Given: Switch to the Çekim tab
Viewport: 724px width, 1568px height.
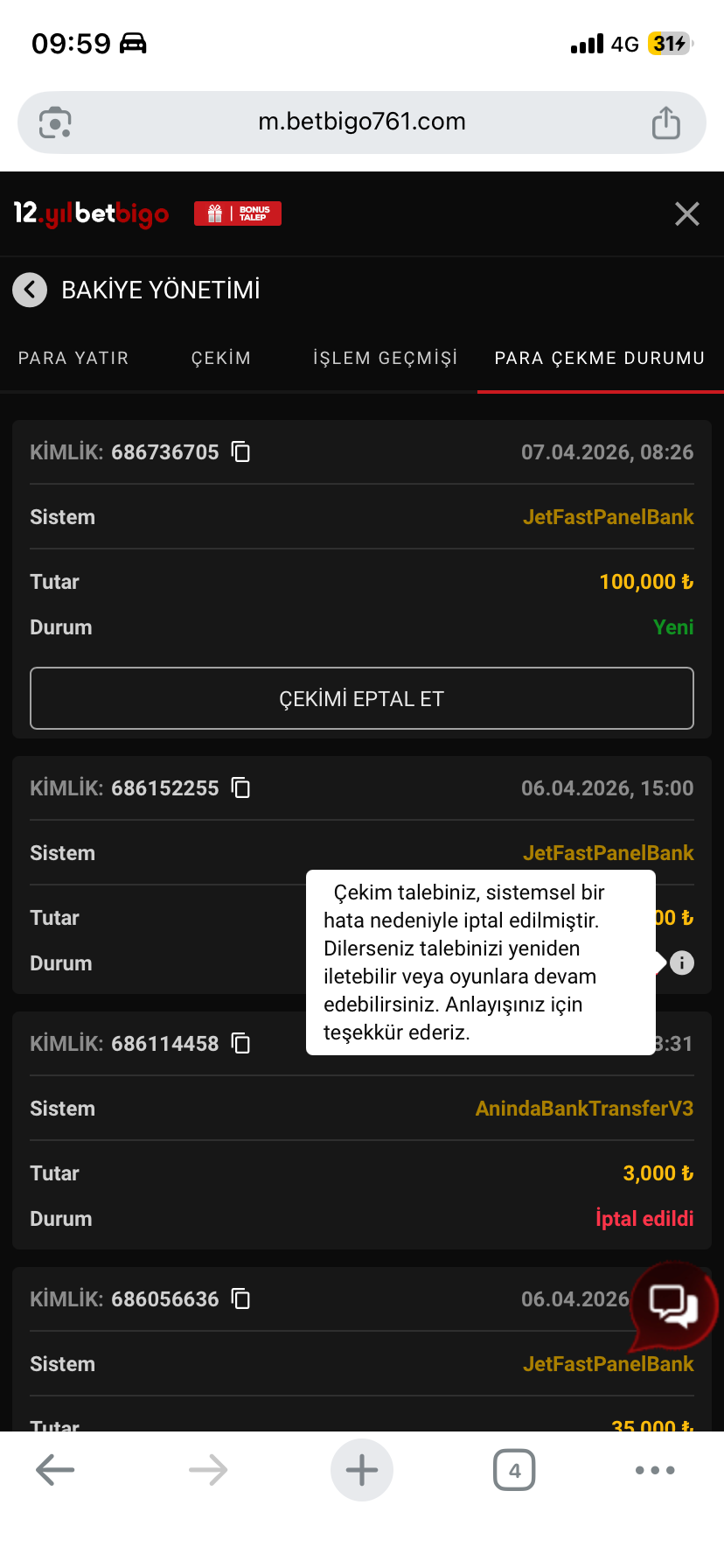Looking at the screenshot, I should pos(221,358).
